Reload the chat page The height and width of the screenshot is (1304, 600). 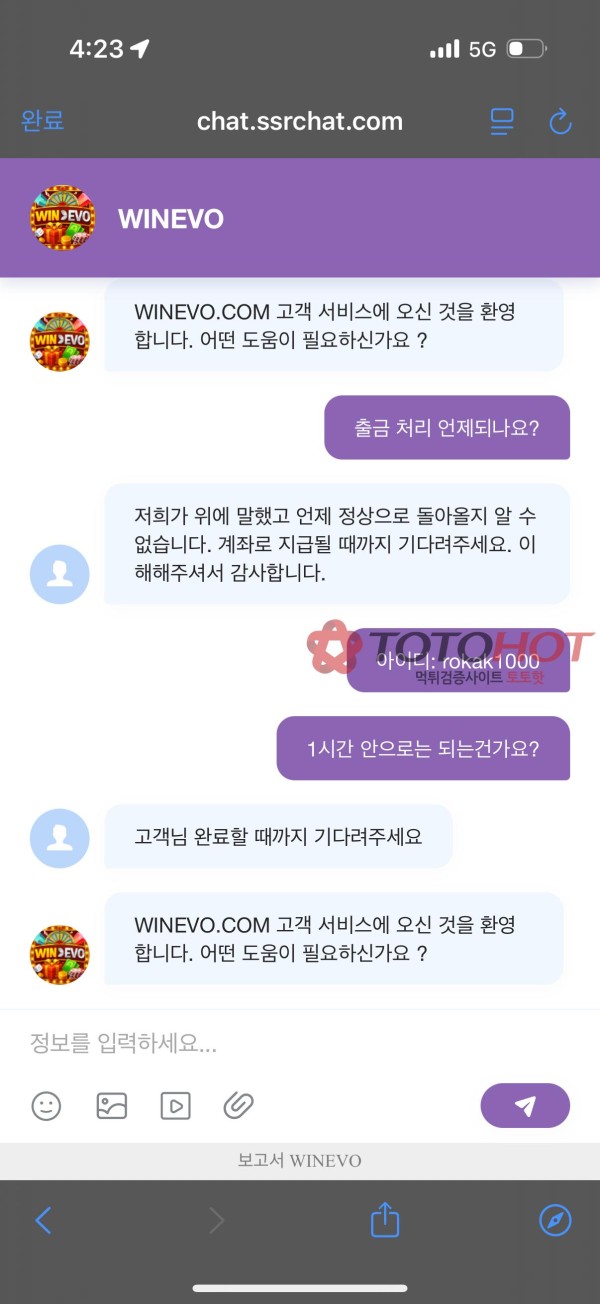coord(560,122)
